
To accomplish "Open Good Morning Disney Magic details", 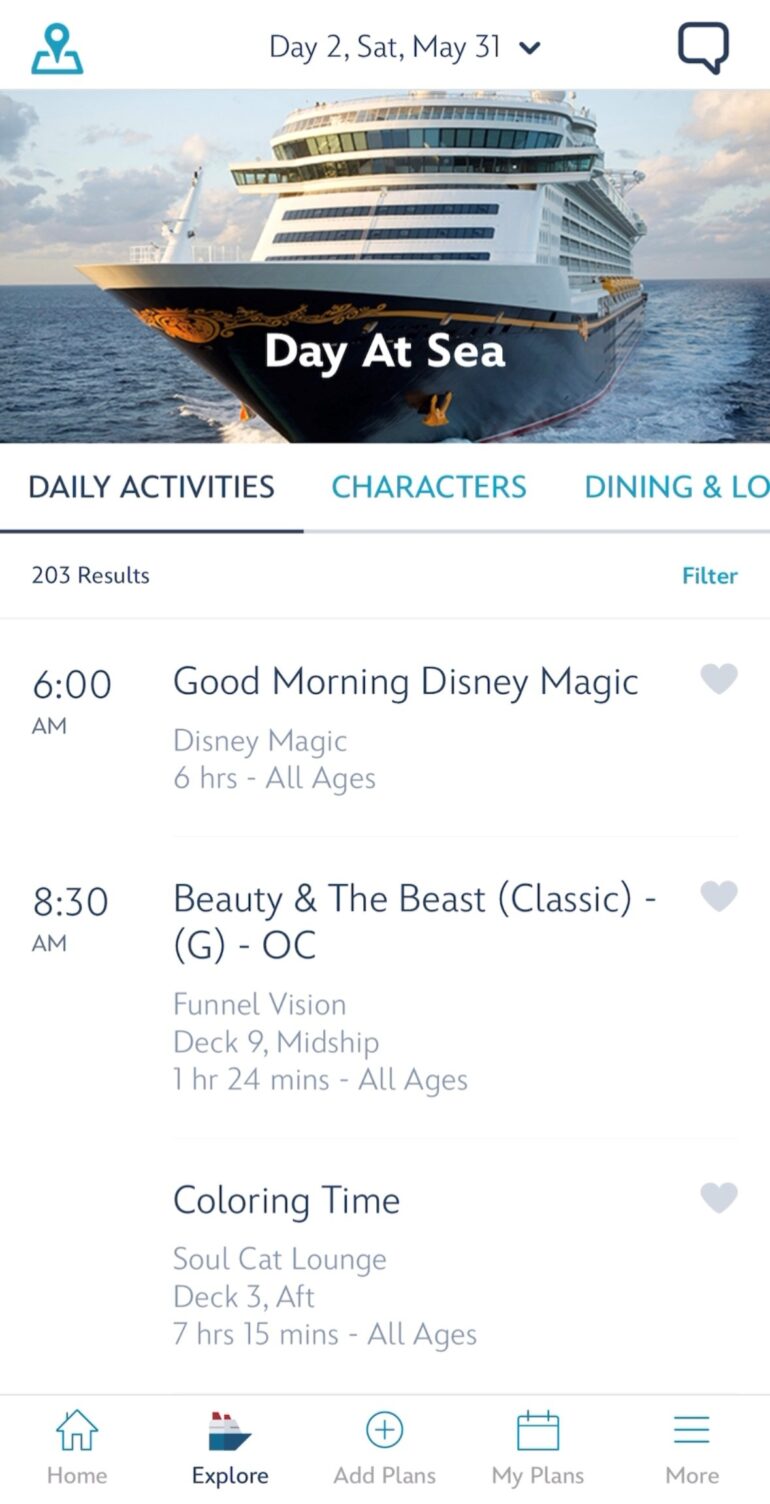I will (x=405, y=683).
